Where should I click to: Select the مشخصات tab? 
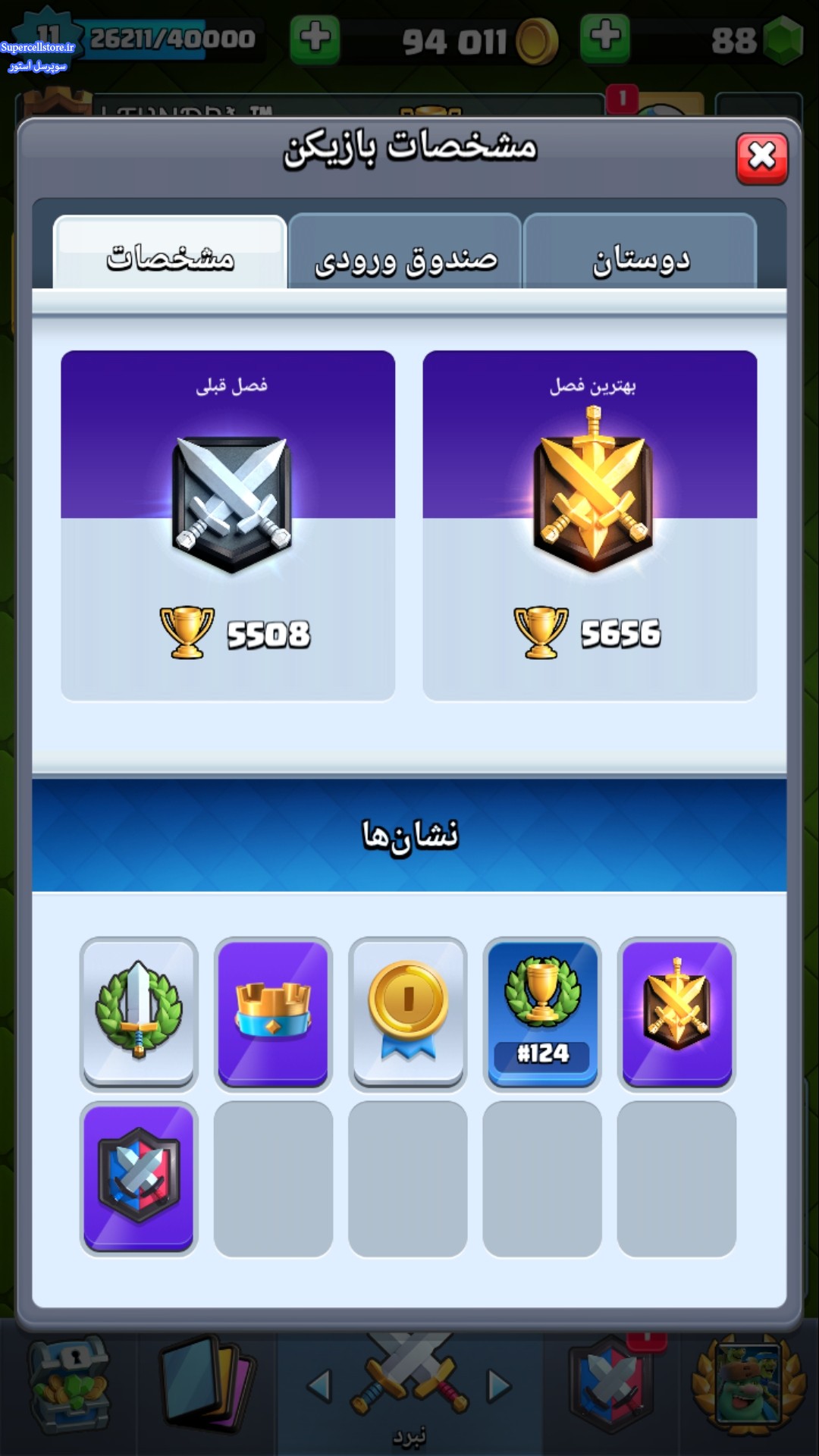tap(170, 252)
